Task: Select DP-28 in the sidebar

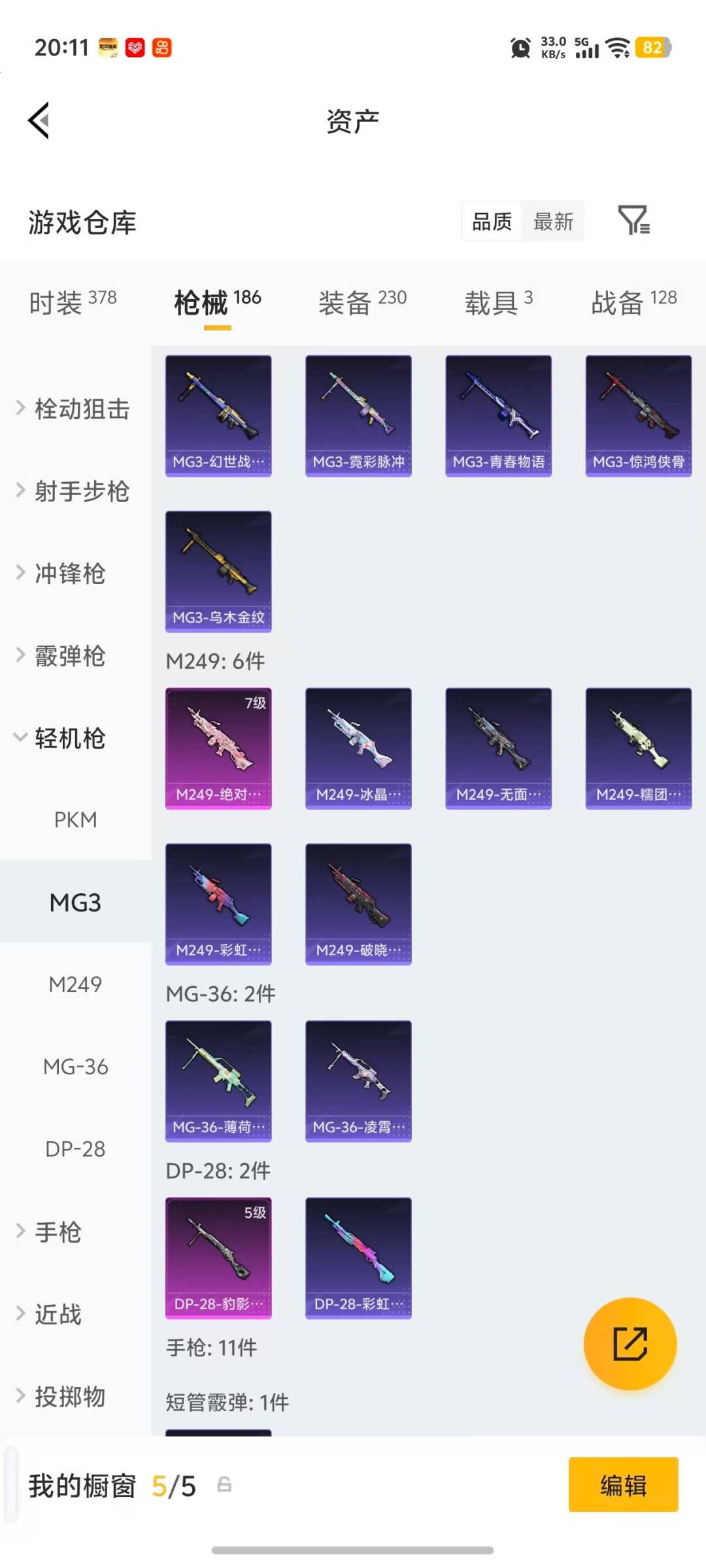Action: tap(75, 1149)
